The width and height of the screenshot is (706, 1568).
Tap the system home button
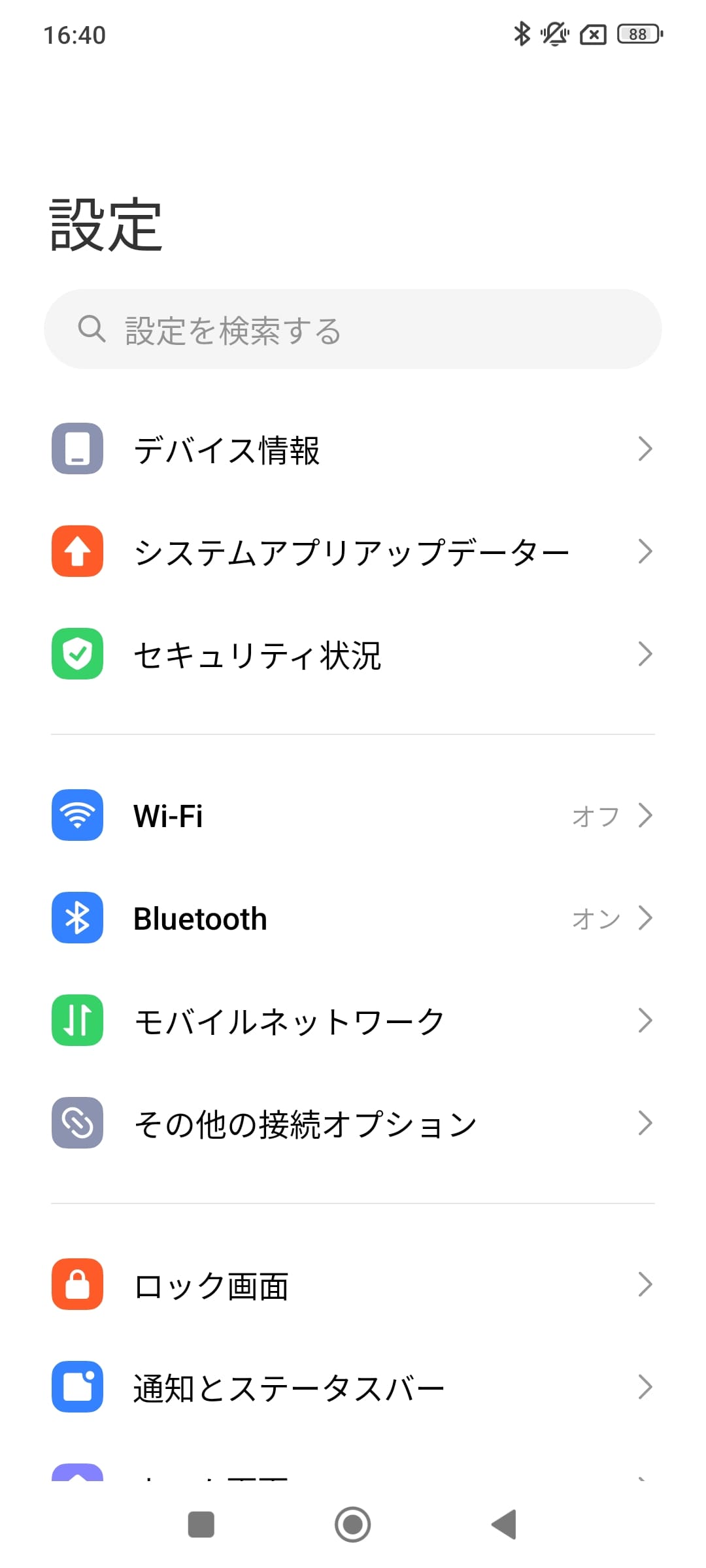click(353, 1524)
